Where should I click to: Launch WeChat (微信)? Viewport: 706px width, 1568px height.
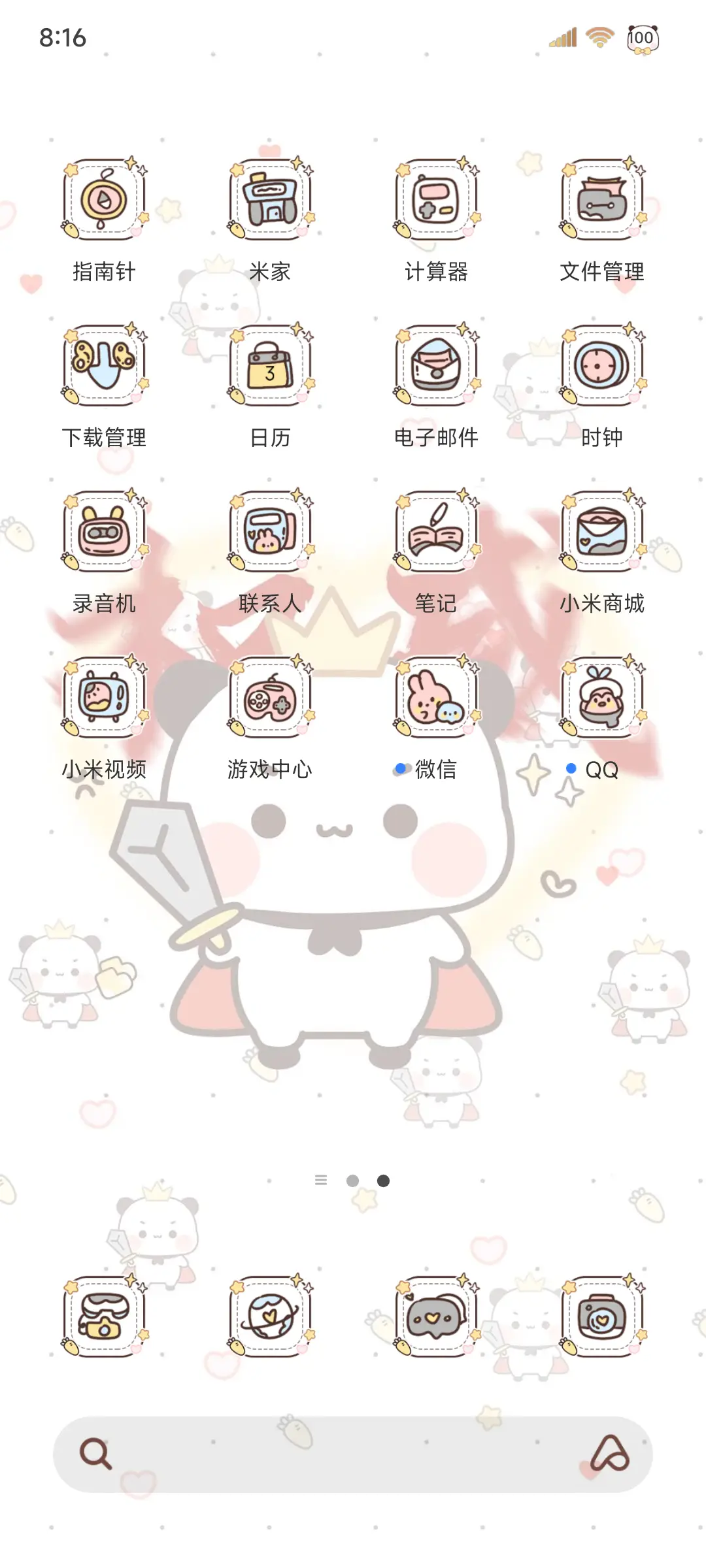[437, 696]
